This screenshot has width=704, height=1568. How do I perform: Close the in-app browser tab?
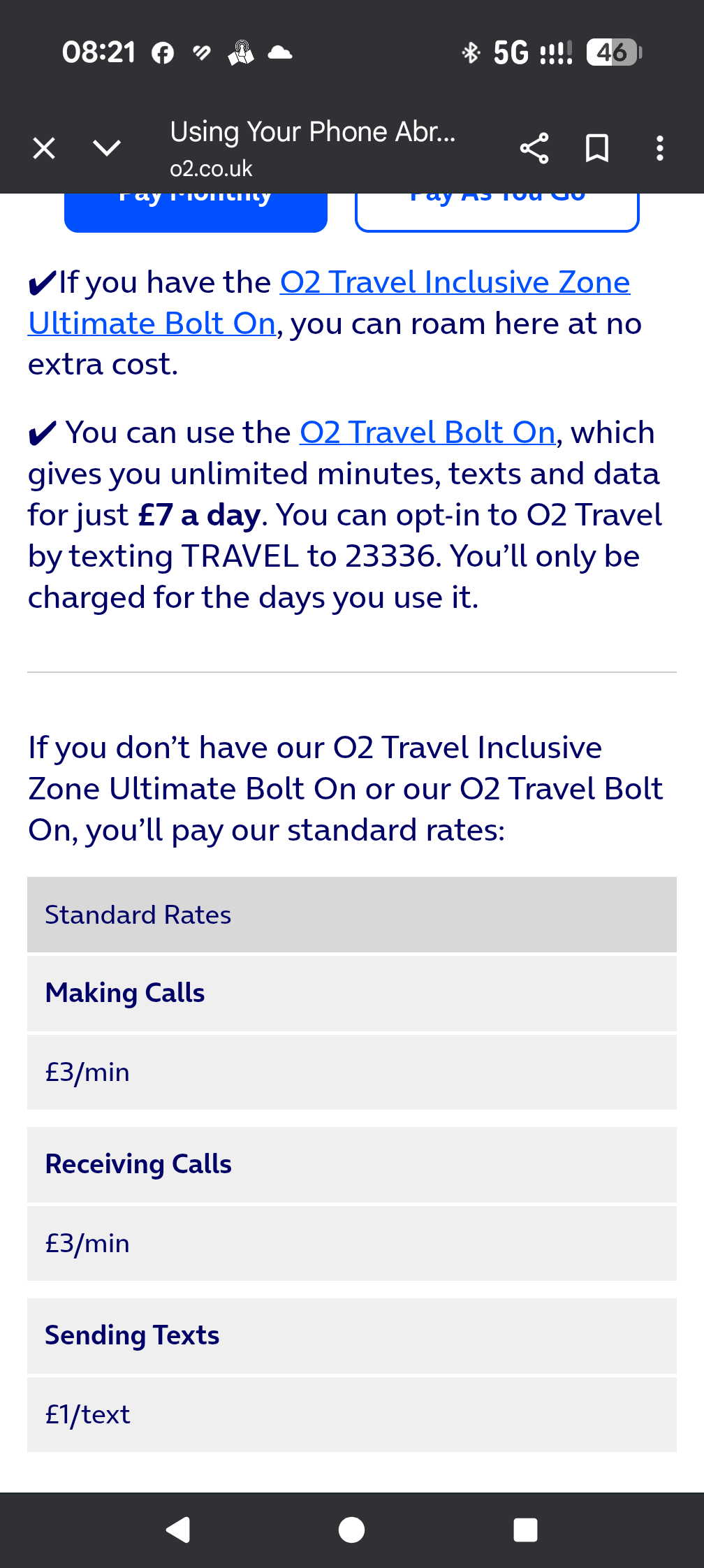43,147
